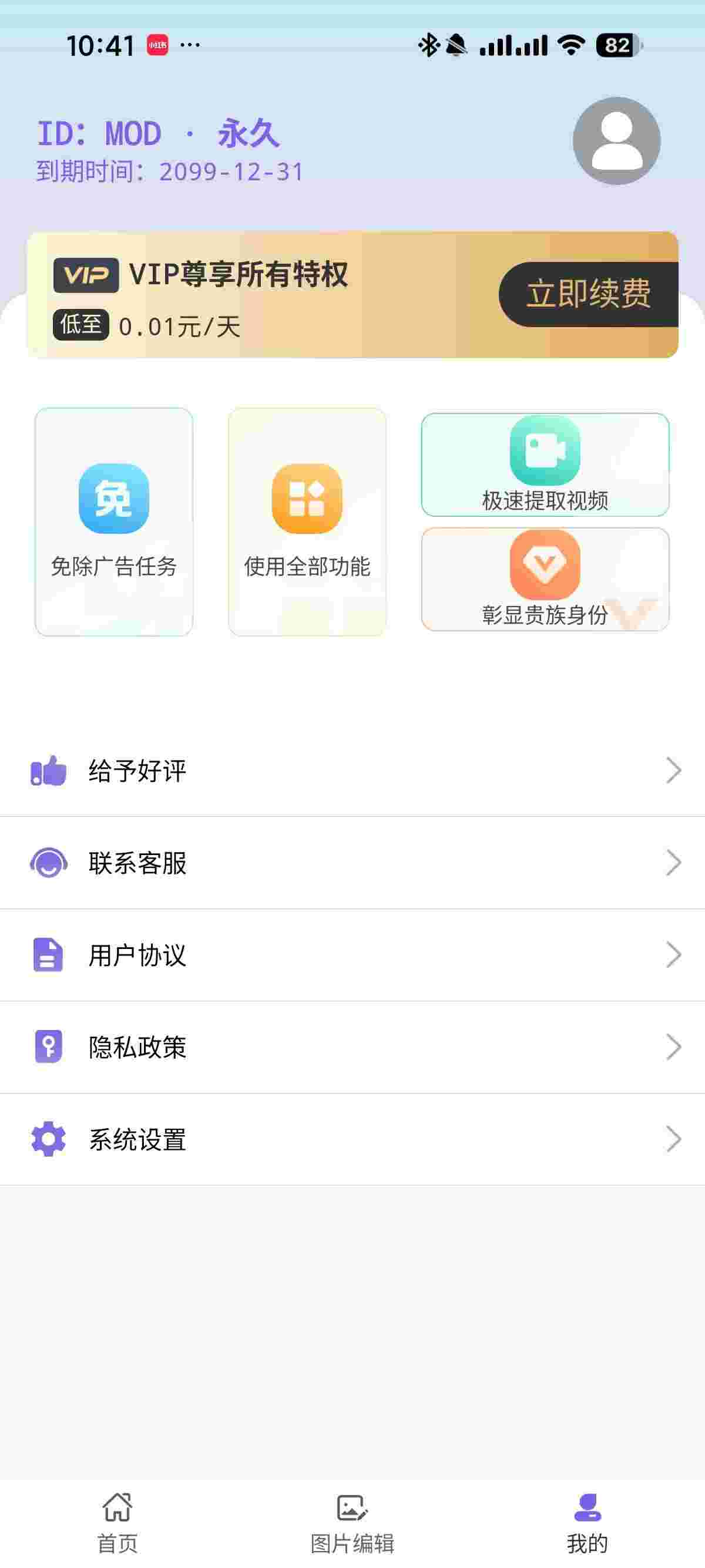705x1568 pixels.
Task: Select the 我的 tab
Action: (x=587, y=1523)
